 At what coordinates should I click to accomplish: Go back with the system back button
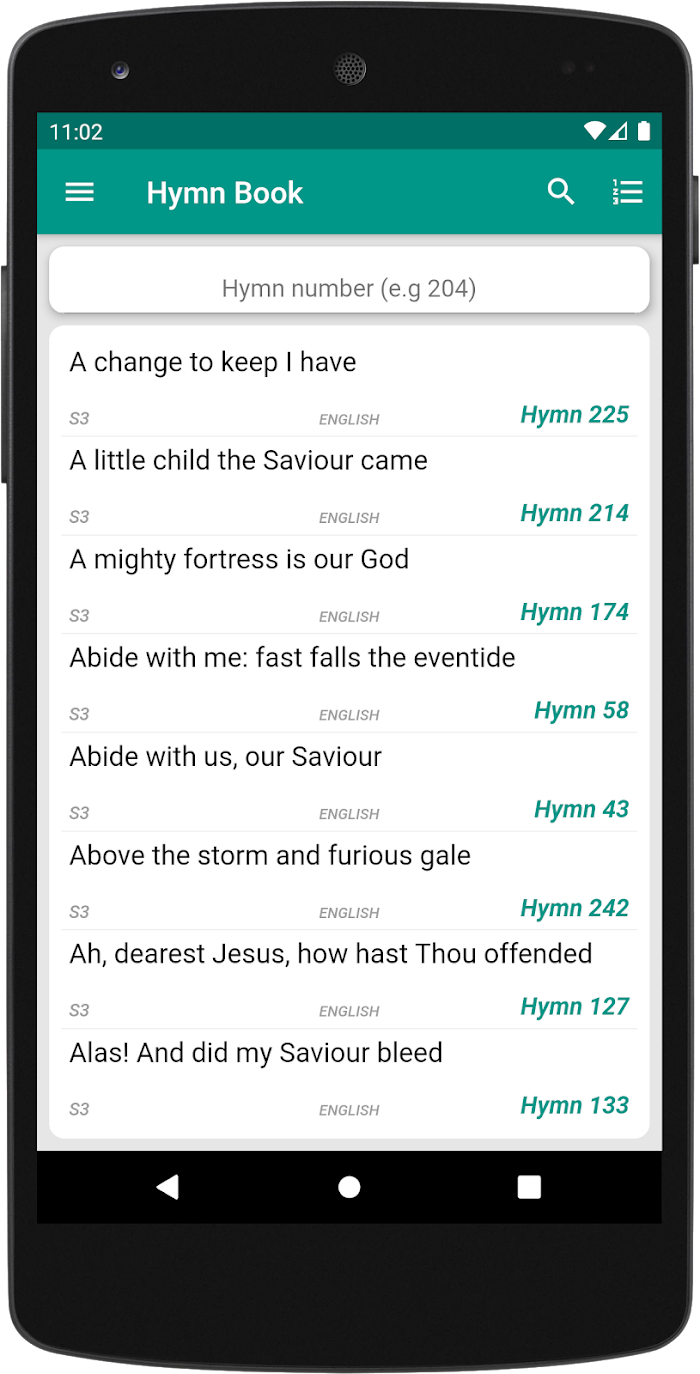pyautogui.click(x=168, y=1187)
